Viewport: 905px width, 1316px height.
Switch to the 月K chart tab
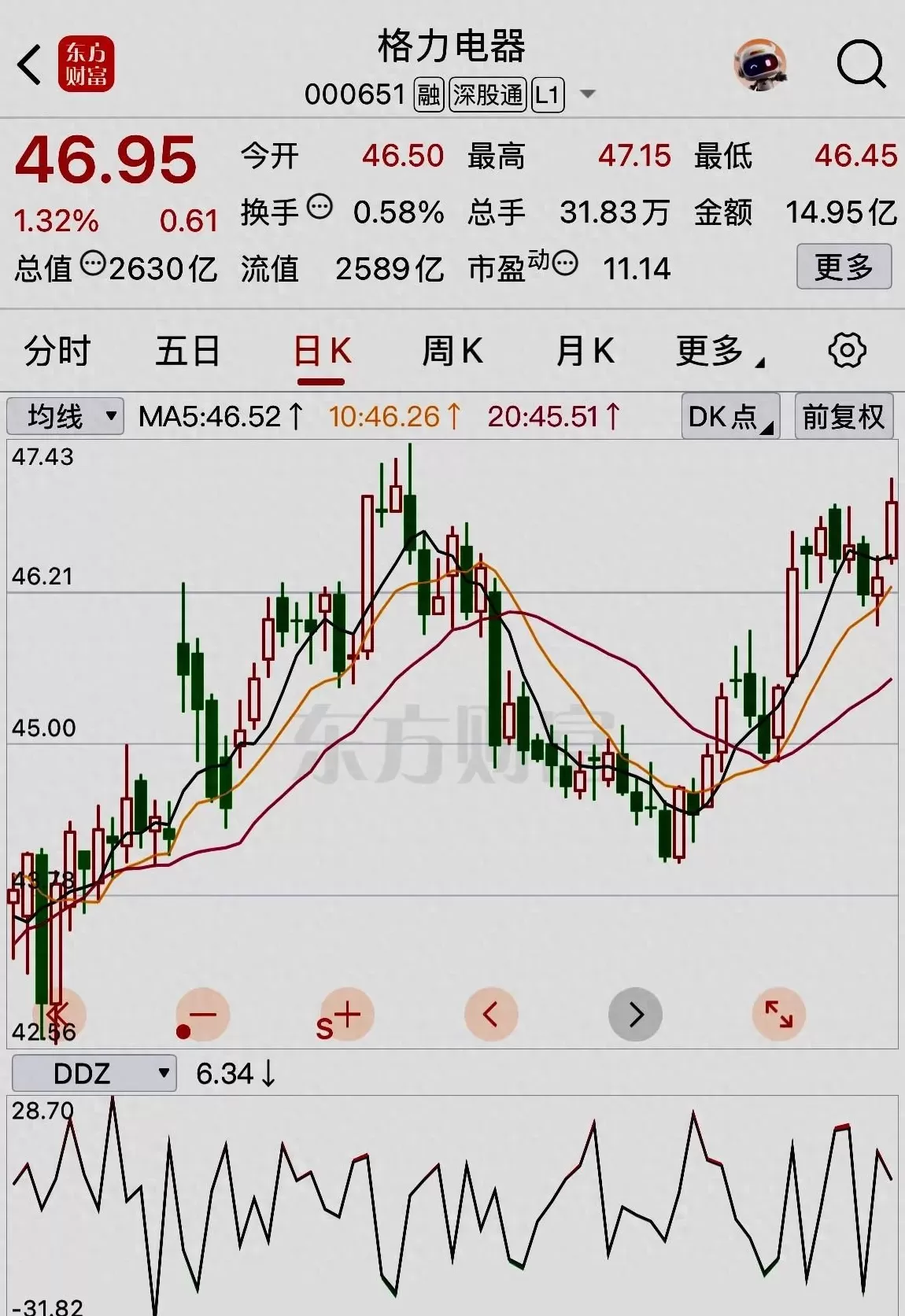point(584,351)
